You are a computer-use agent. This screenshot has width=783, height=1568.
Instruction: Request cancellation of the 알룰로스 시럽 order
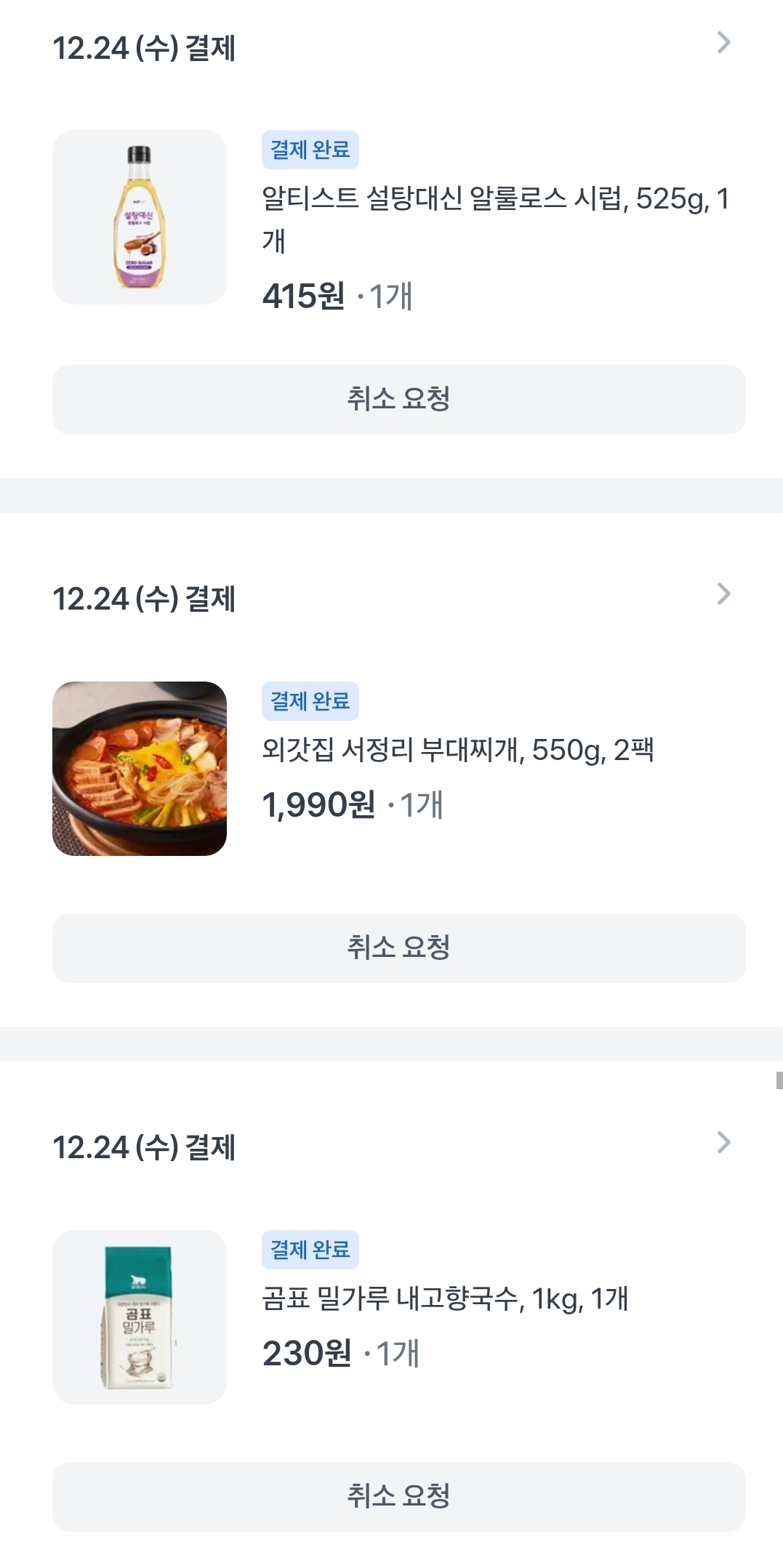click(398, 400)
